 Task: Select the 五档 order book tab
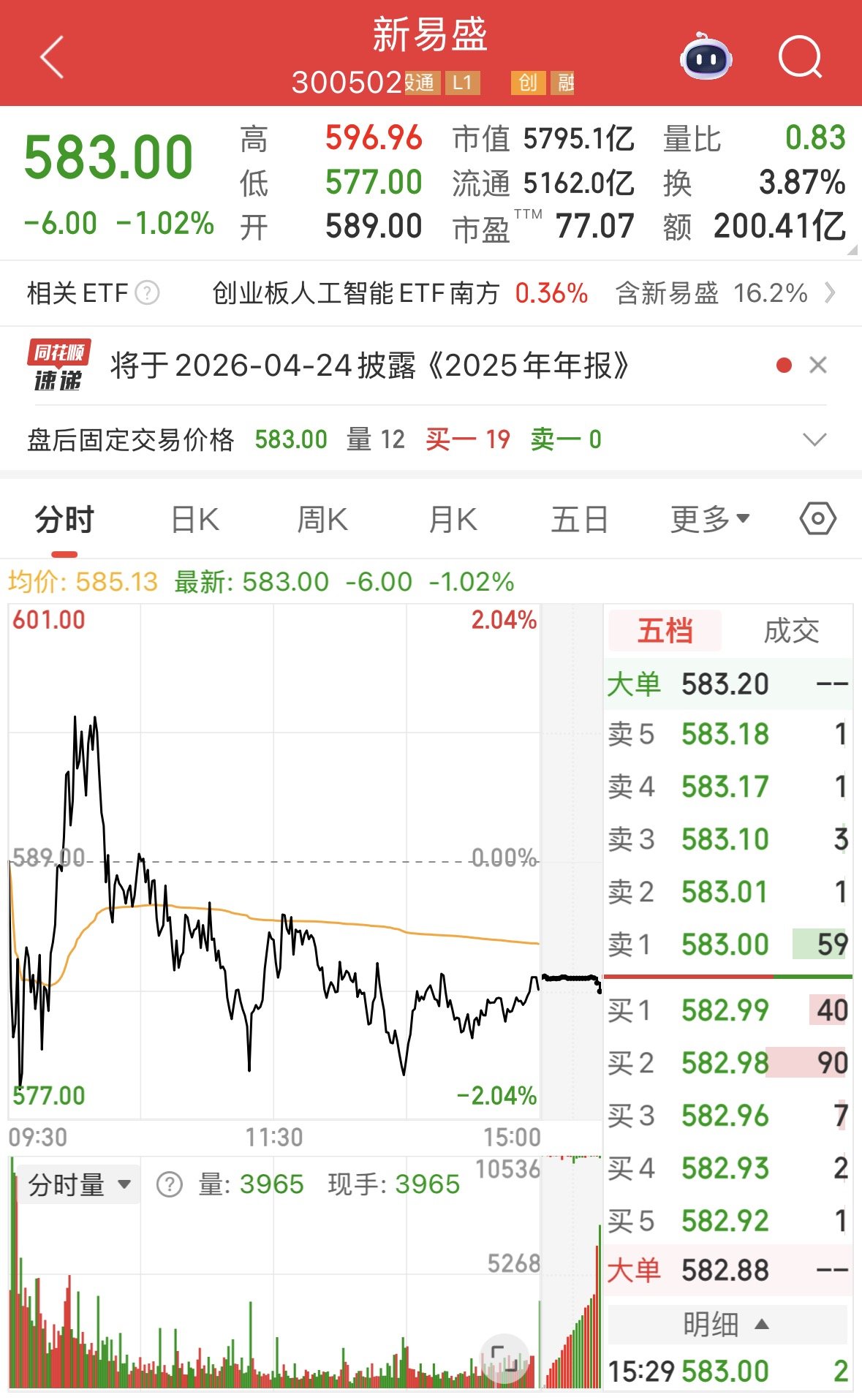pyautogui.click(x=665, y=630)
